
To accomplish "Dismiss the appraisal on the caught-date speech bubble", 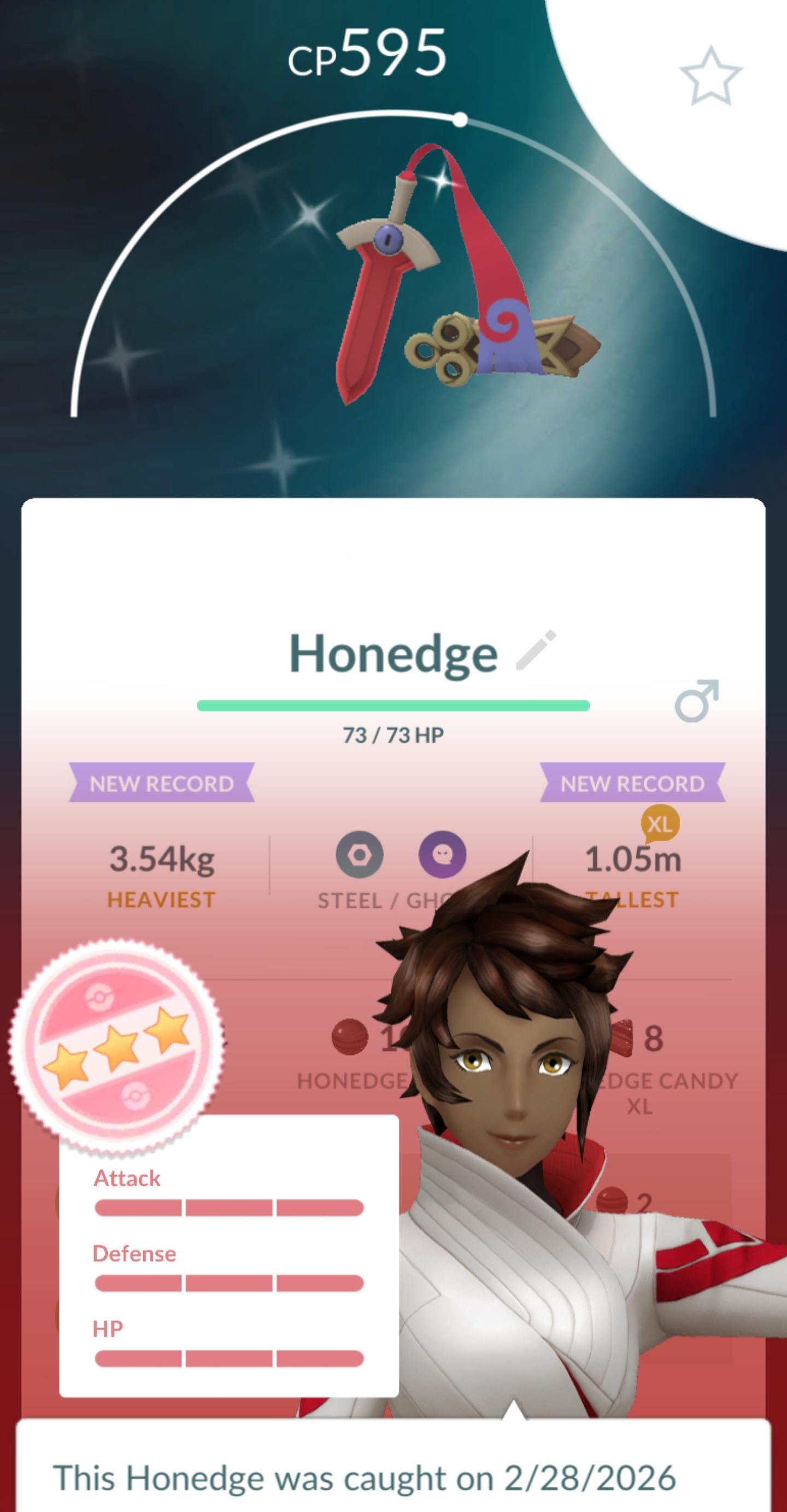I will point(393,1476).
